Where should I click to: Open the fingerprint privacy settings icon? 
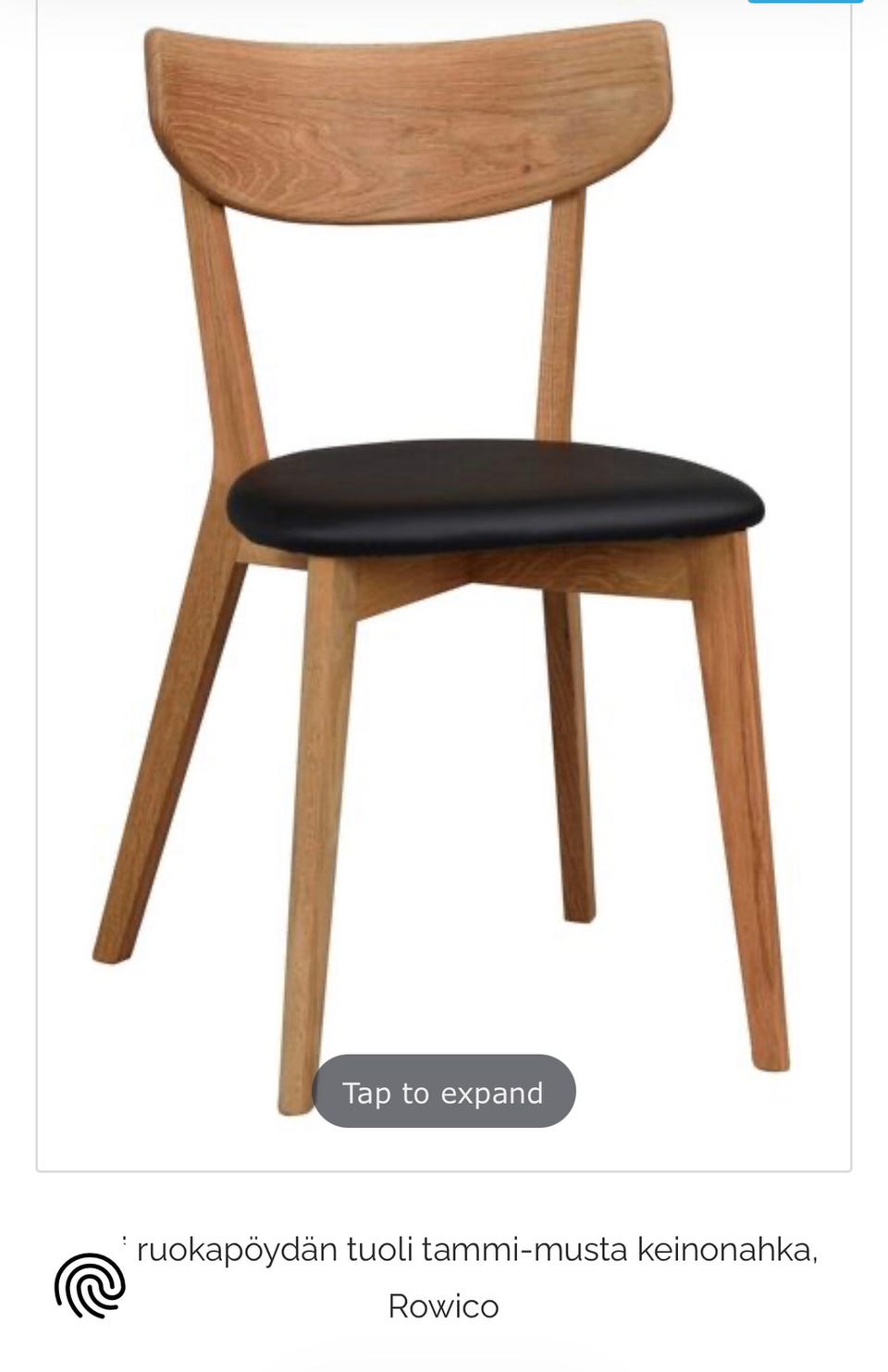point(90,1285)
